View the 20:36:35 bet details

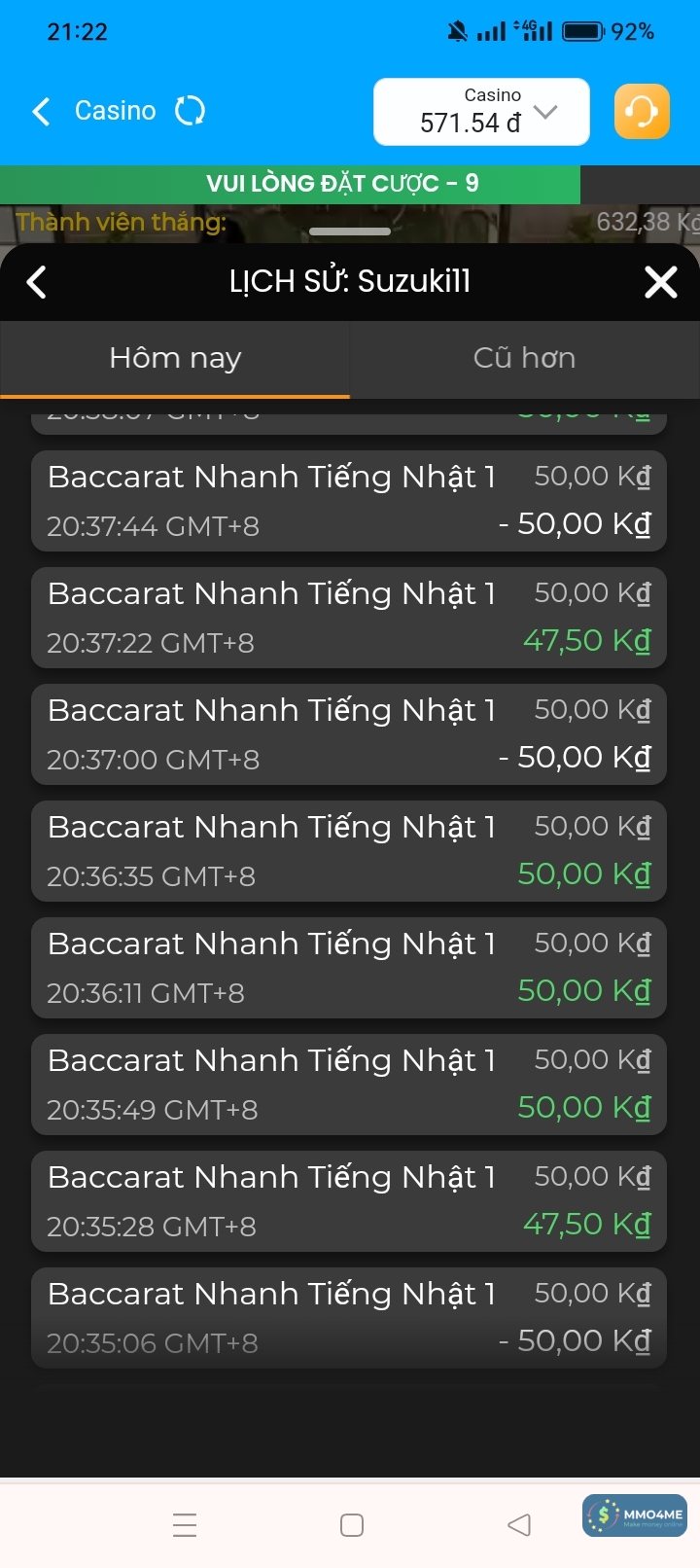pos(349,851)
